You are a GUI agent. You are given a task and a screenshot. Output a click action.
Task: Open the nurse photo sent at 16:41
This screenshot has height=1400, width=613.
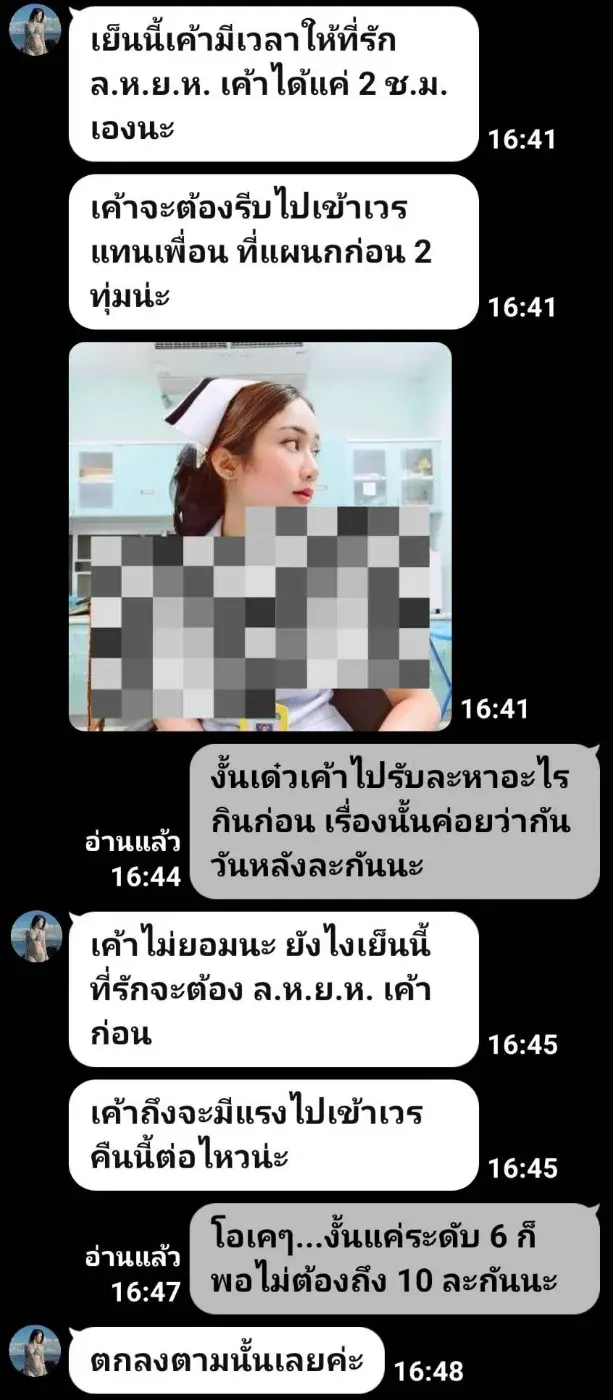tap(260, 536)
